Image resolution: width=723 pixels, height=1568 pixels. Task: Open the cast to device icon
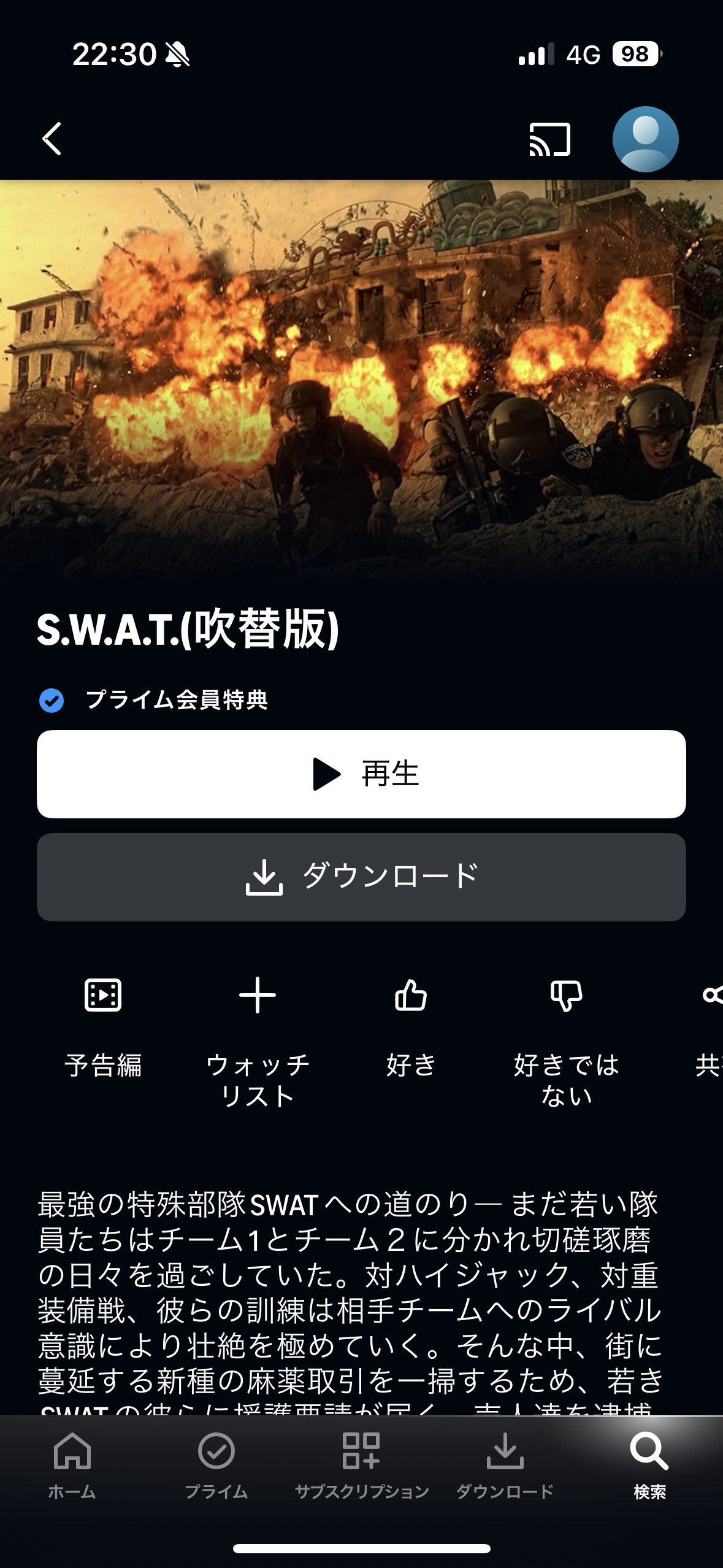click(549, 139)
